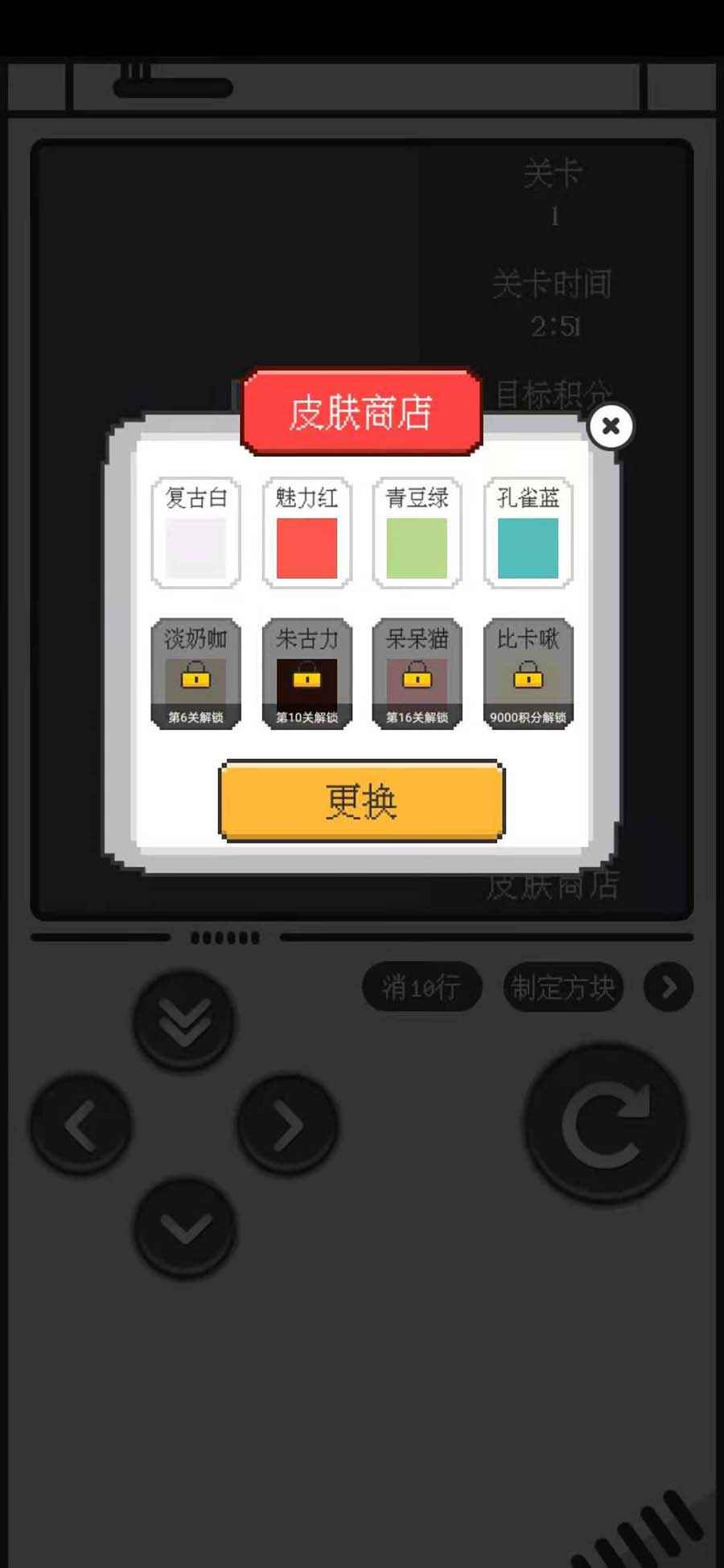Expand the right chevron next to 制定方块
The image size is (724, 1568).
(x=668, y=987)
